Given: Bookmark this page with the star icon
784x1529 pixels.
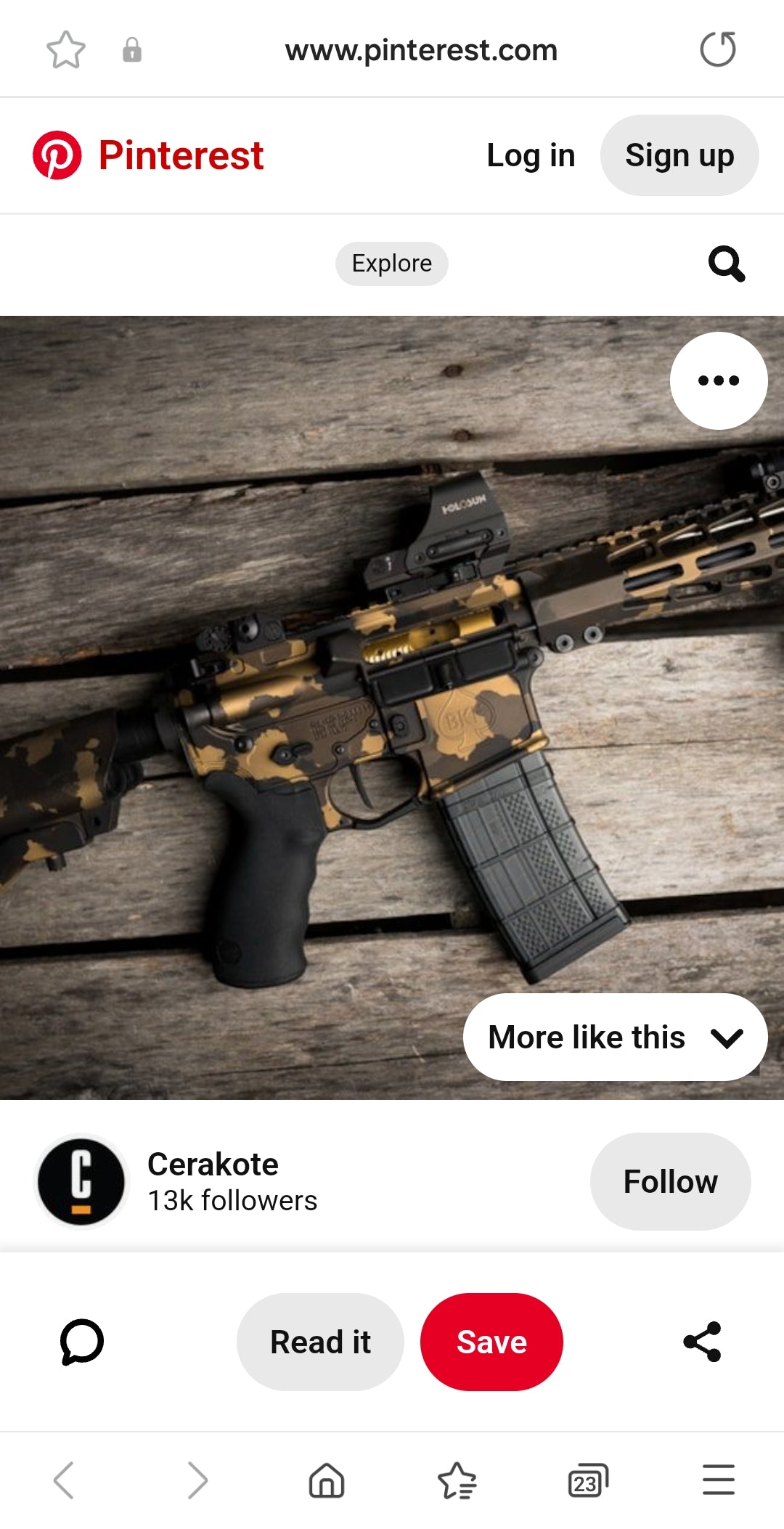Looking at the screenshot, I should pos(65,50).
